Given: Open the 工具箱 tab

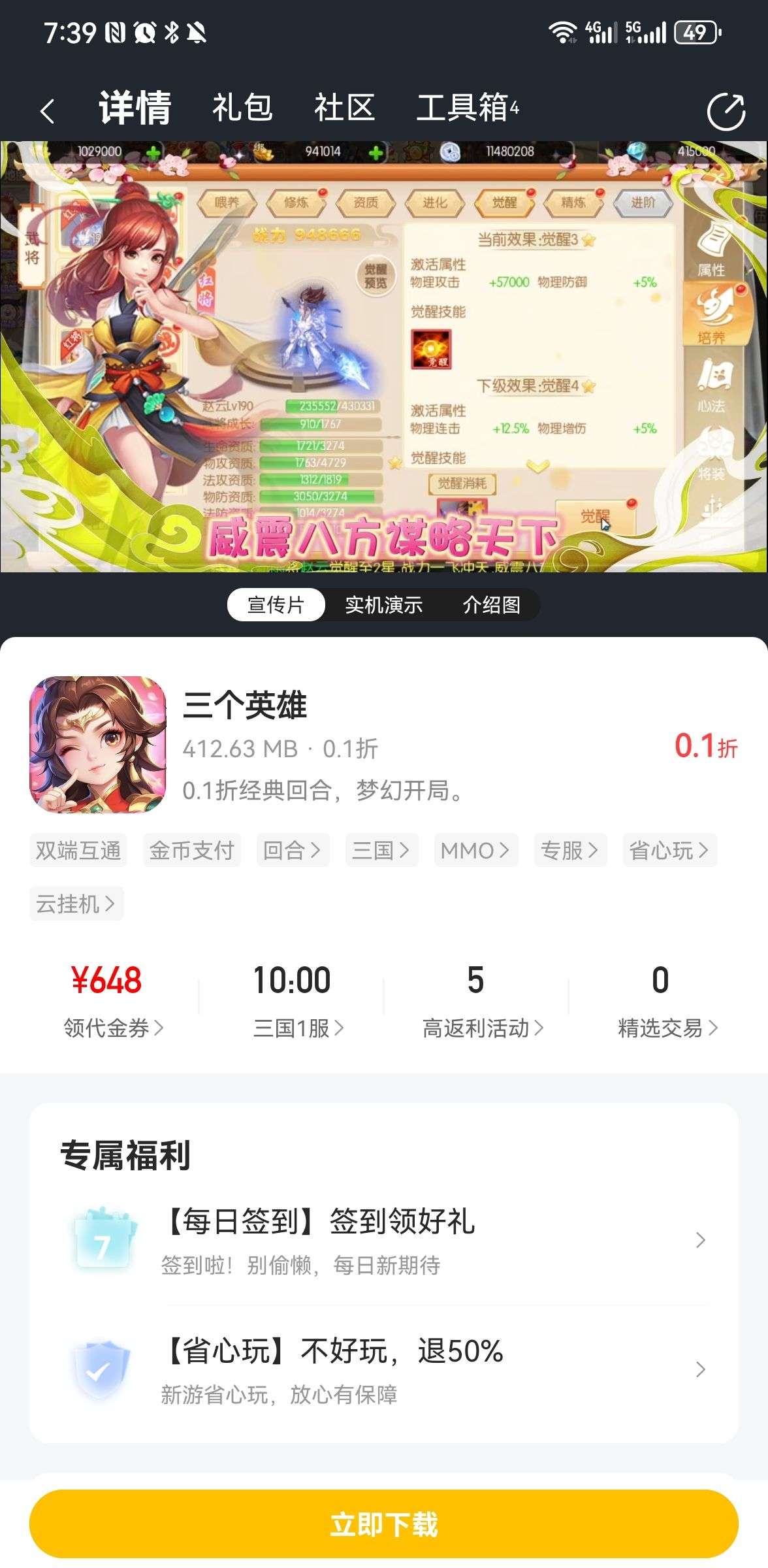Looking at the screenshot, I should [466, 108].
